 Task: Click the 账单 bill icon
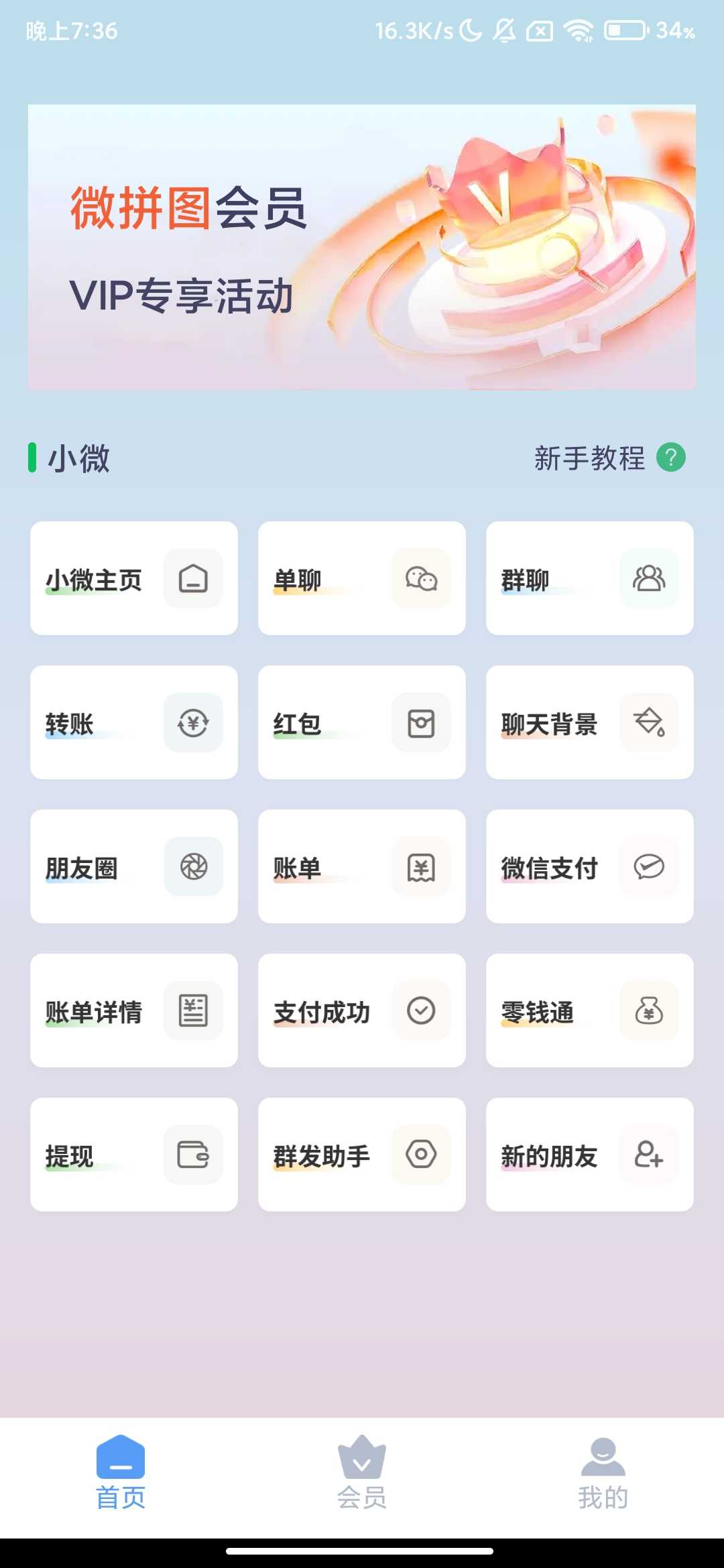pyautogui.click(x=422, y=867)
